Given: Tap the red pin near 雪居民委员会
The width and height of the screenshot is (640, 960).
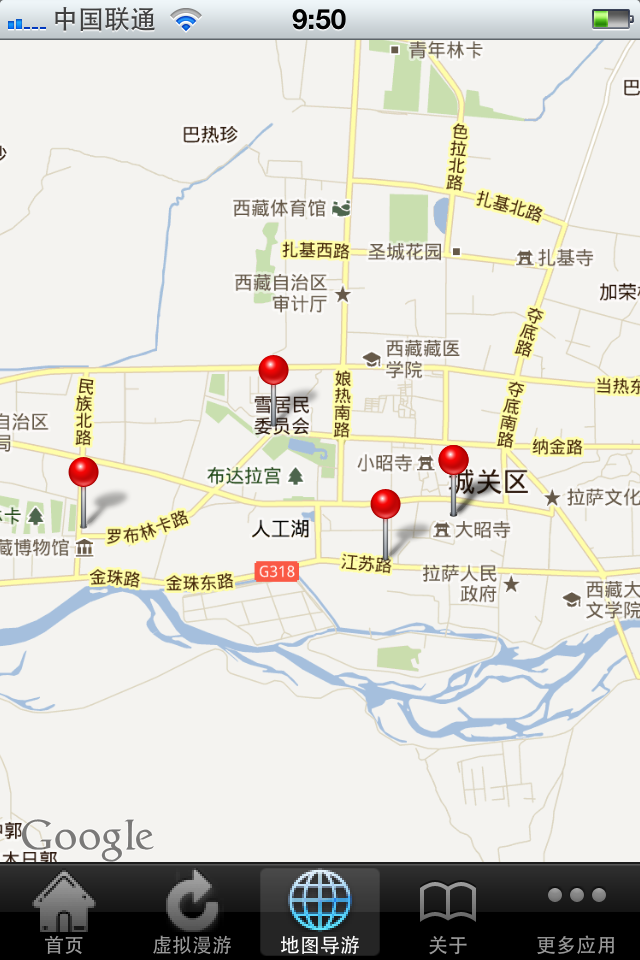Looking at the screenshot, I should 273,371.
